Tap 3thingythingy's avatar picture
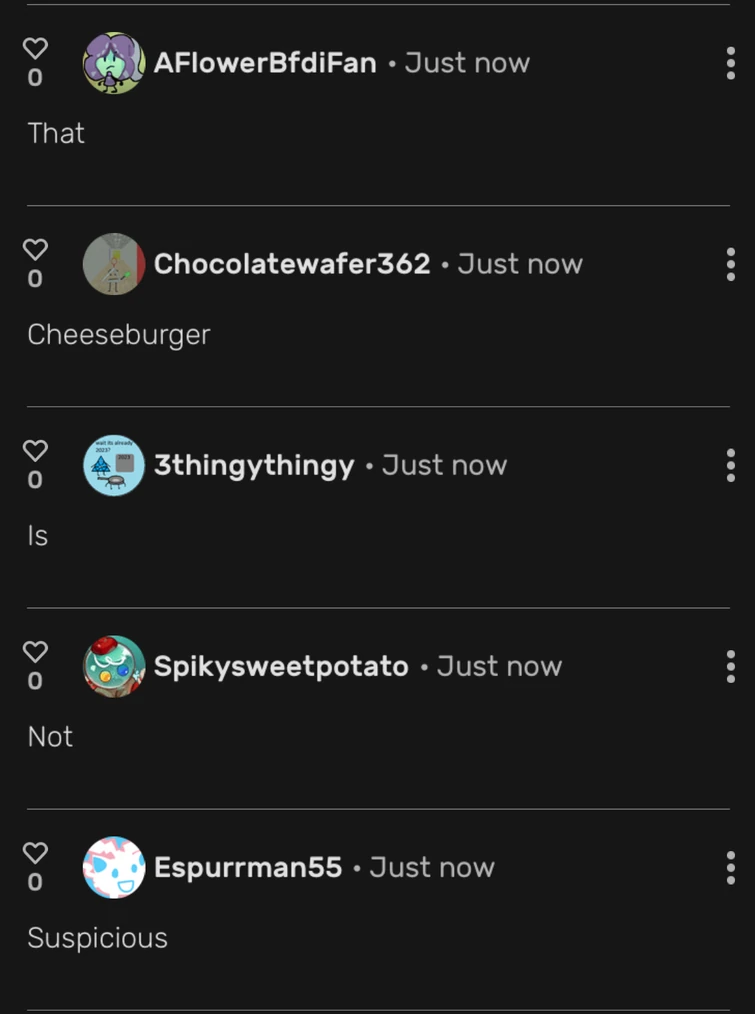Screen dimensions: 755x1014 point(114,465)
